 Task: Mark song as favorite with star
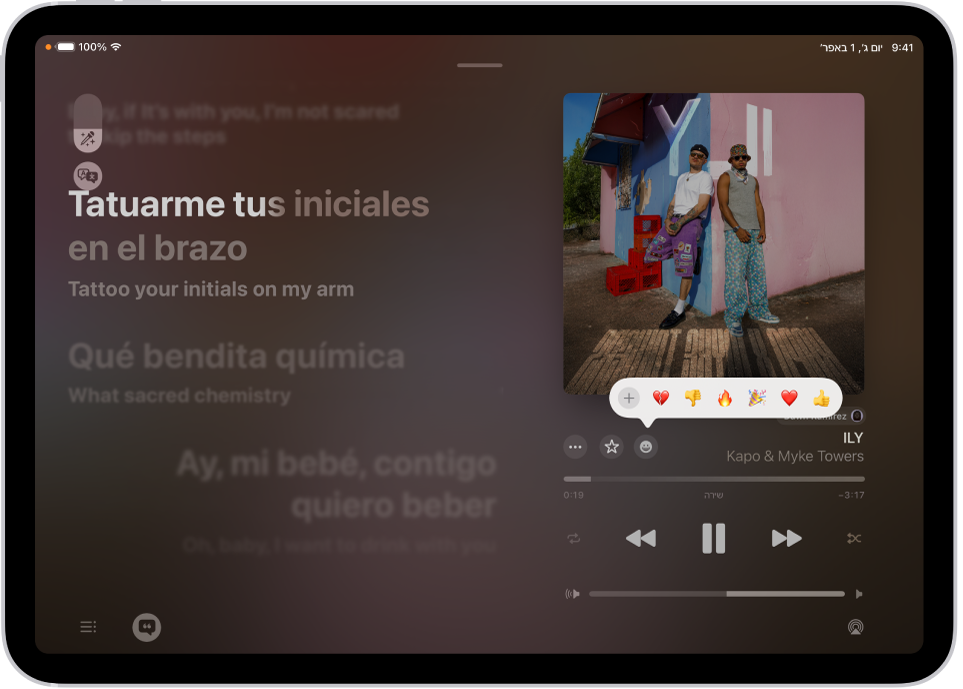610,447
